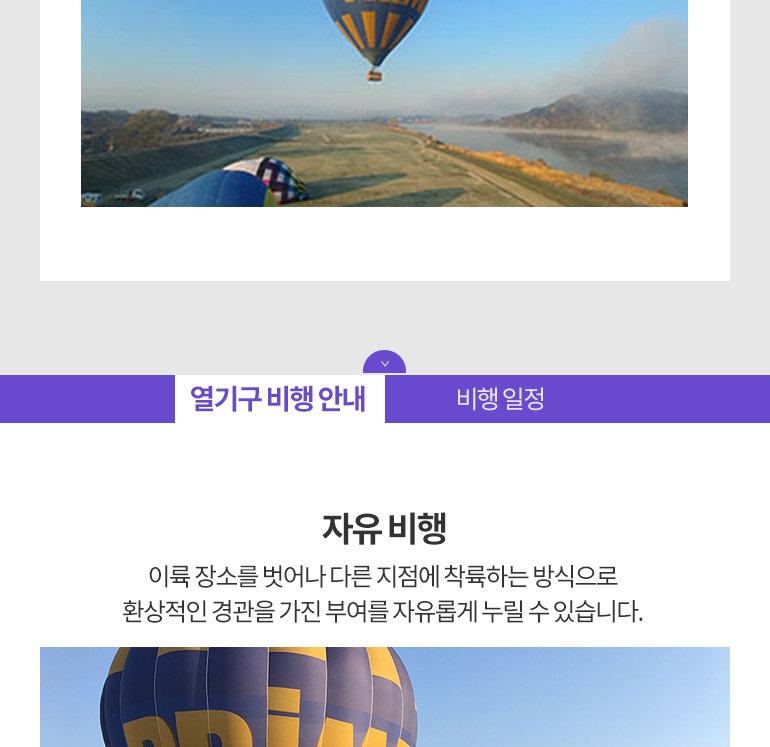Tap the purple down-chevron circle
The image size is (770, 747).
pyautogui.click(x=384, y=363)
